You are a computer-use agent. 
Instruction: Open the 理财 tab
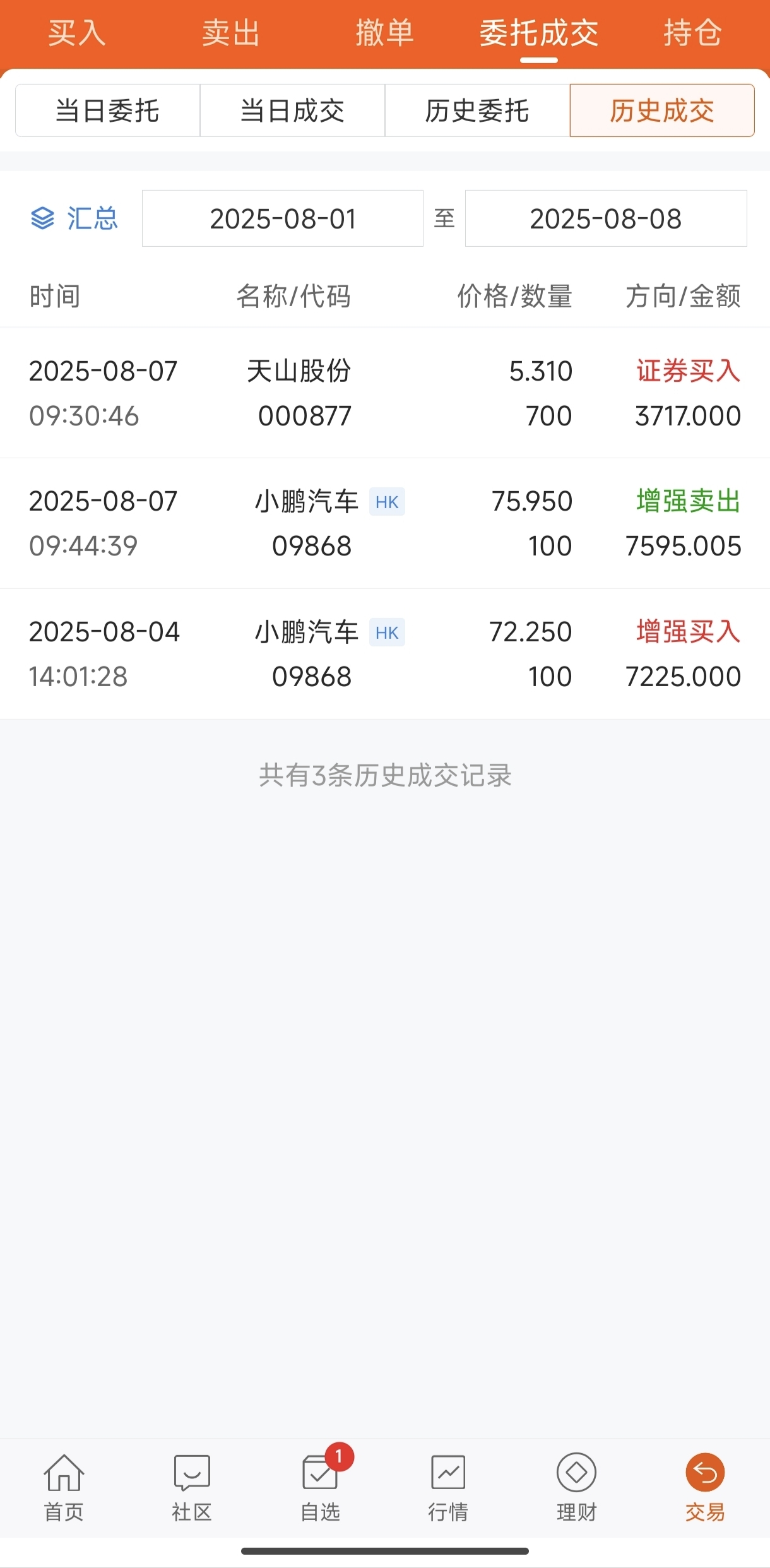pyautogui.click(x=577, y=1487)
